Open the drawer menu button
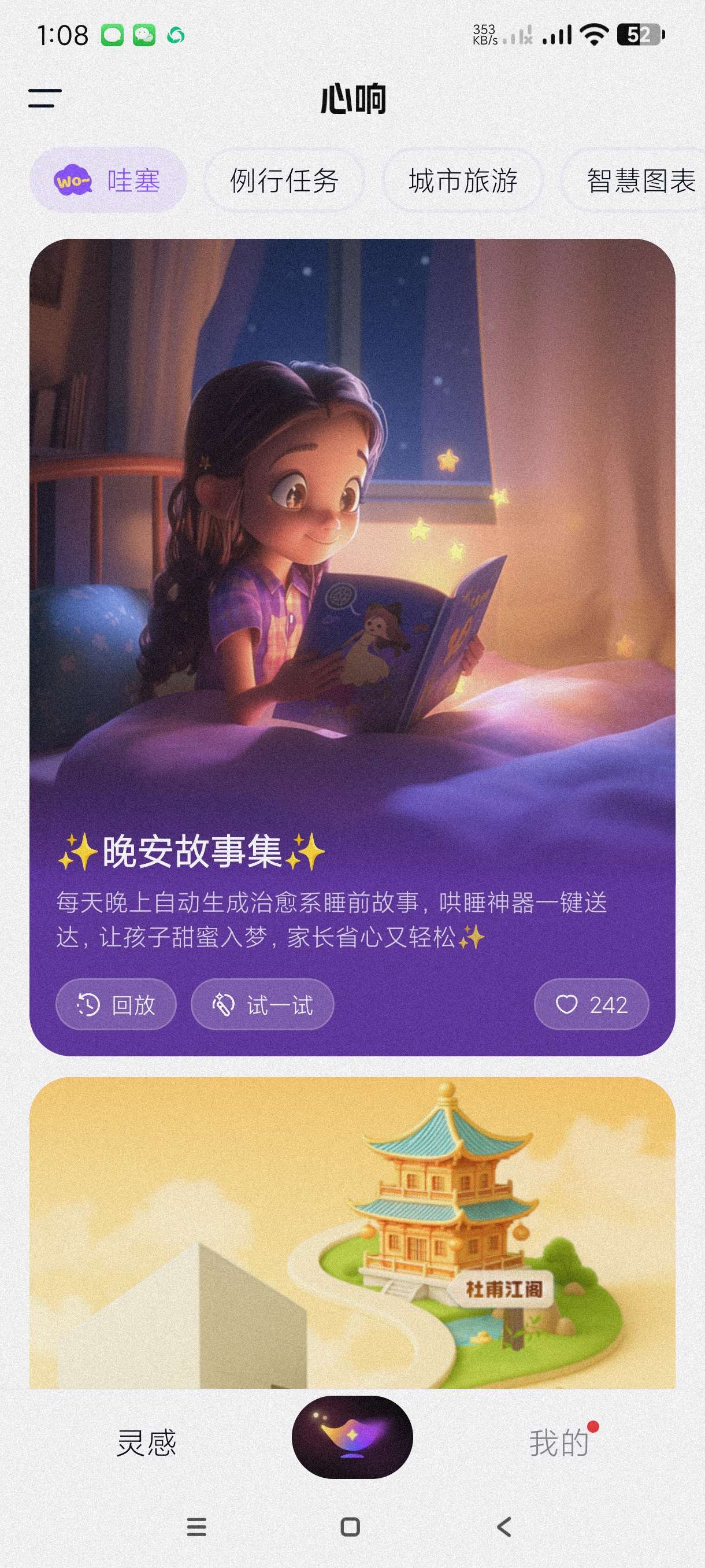 pyautogui.click(x=45, y=99)
